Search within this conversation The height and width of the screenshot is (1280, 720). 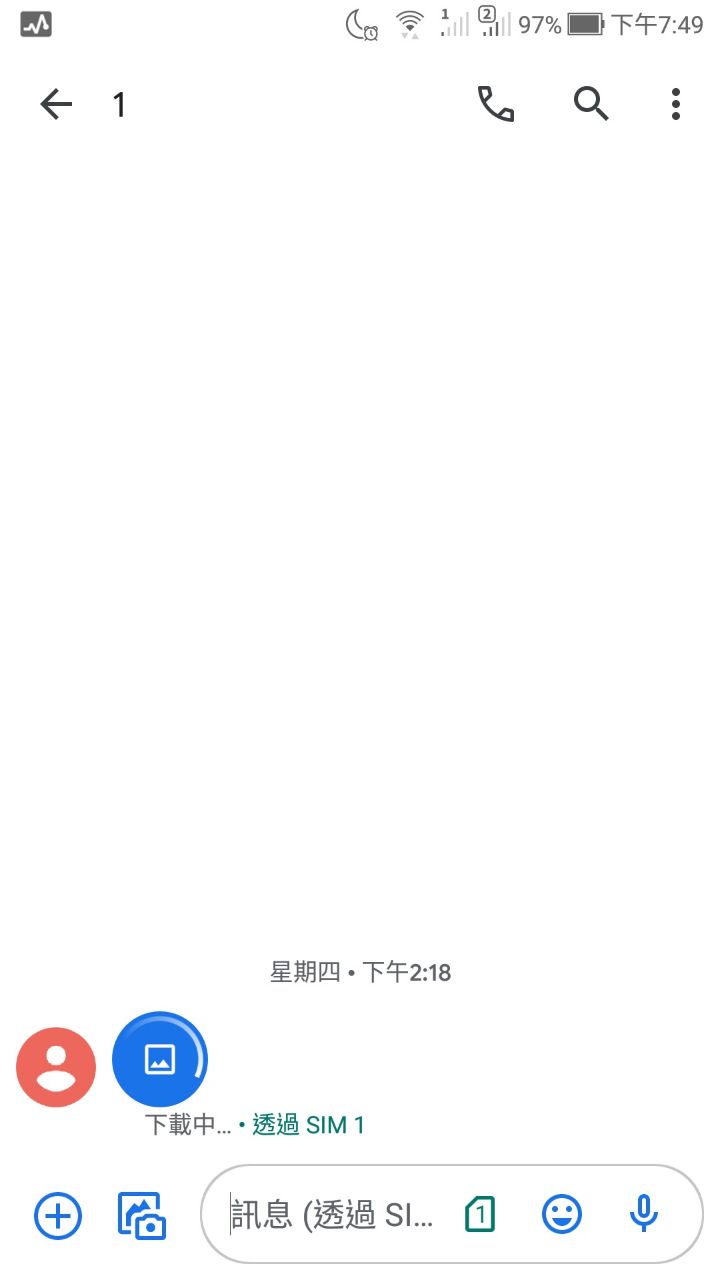pyautogui.click(x=591, y=104)
